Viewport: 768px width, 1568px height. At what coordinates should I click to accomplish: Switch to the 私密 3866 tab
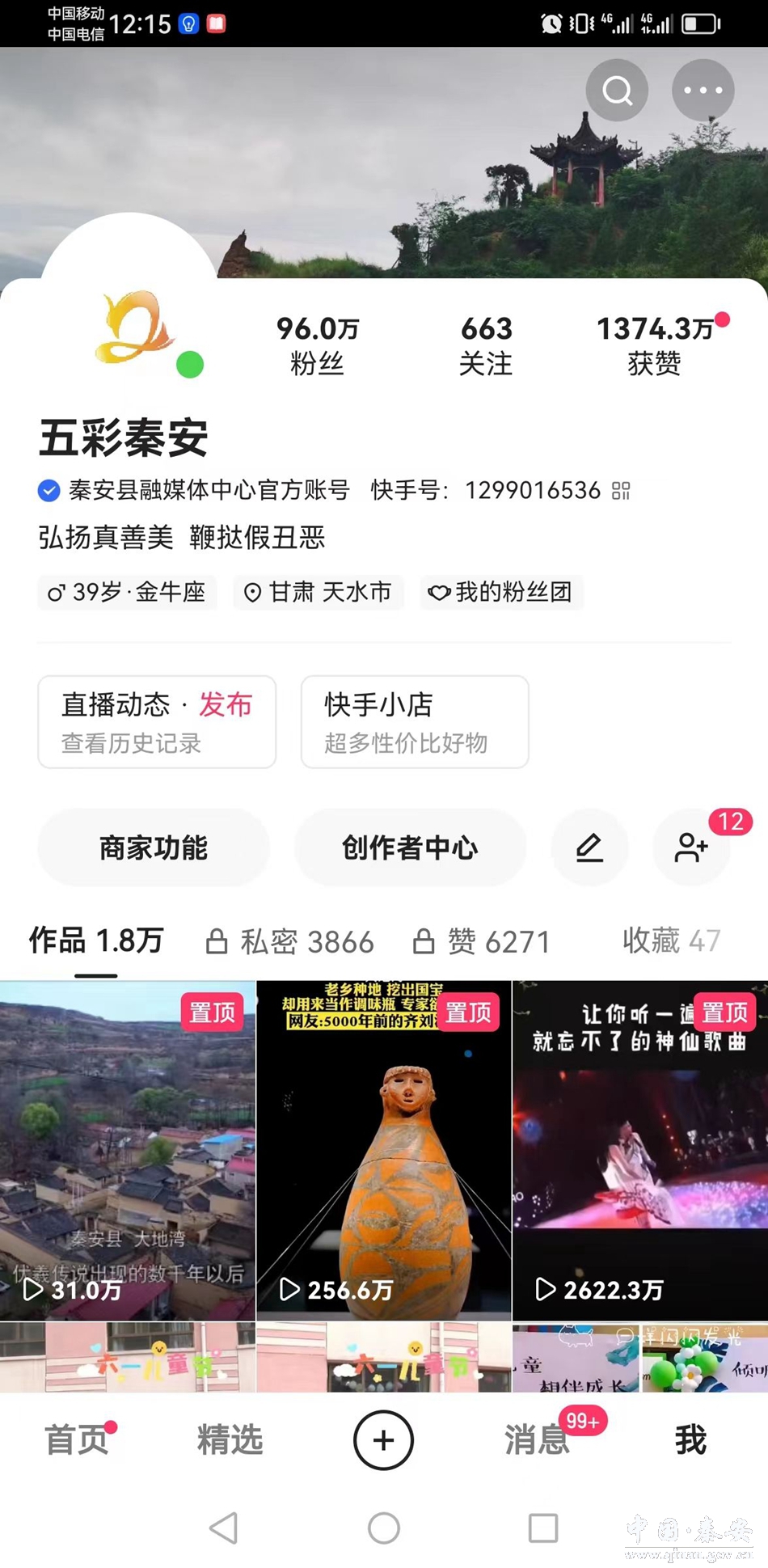[290, 941]
